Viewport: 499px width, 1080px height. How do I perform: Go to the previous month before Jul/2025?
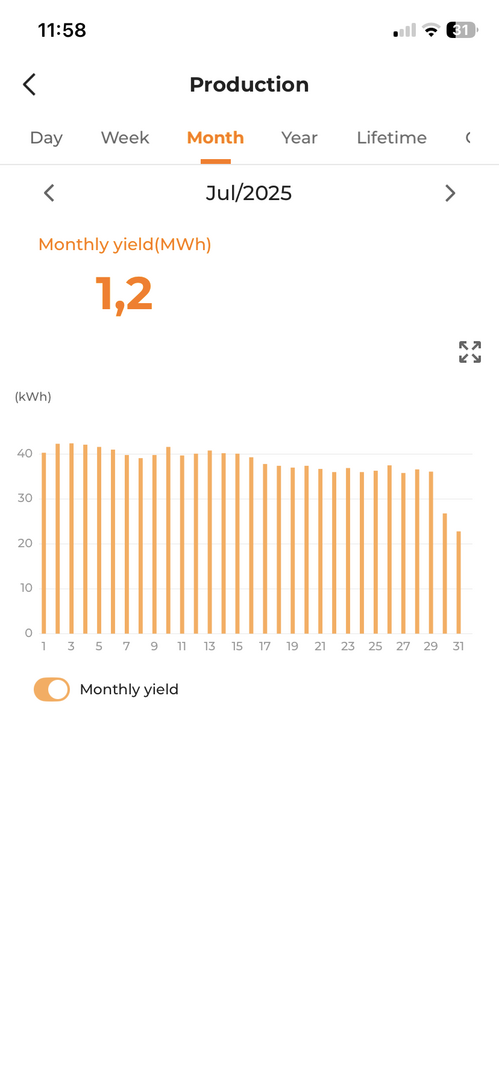(x=49, y=193)
